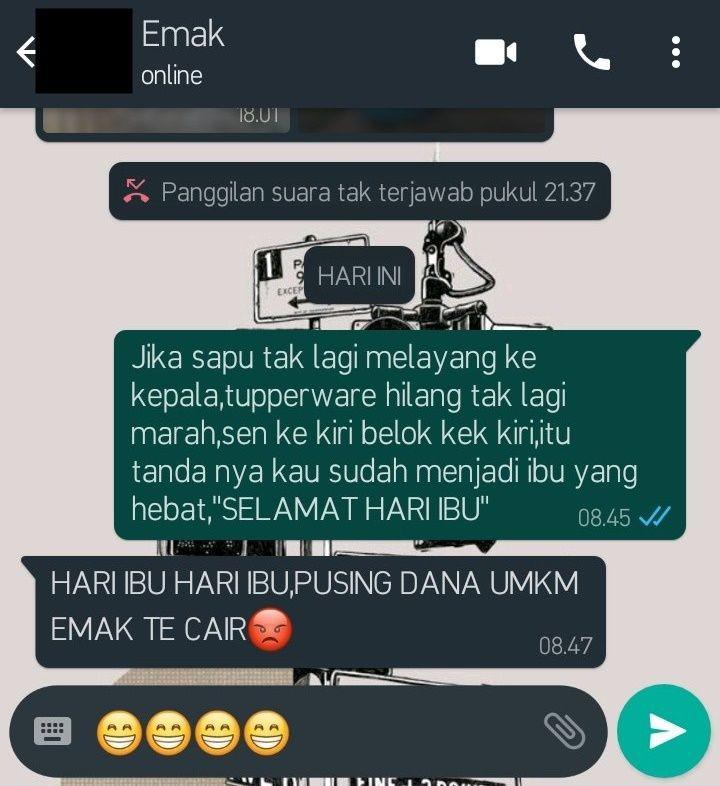Switch to the keyboard icon
Screen dimensions: 720x786
53,731
